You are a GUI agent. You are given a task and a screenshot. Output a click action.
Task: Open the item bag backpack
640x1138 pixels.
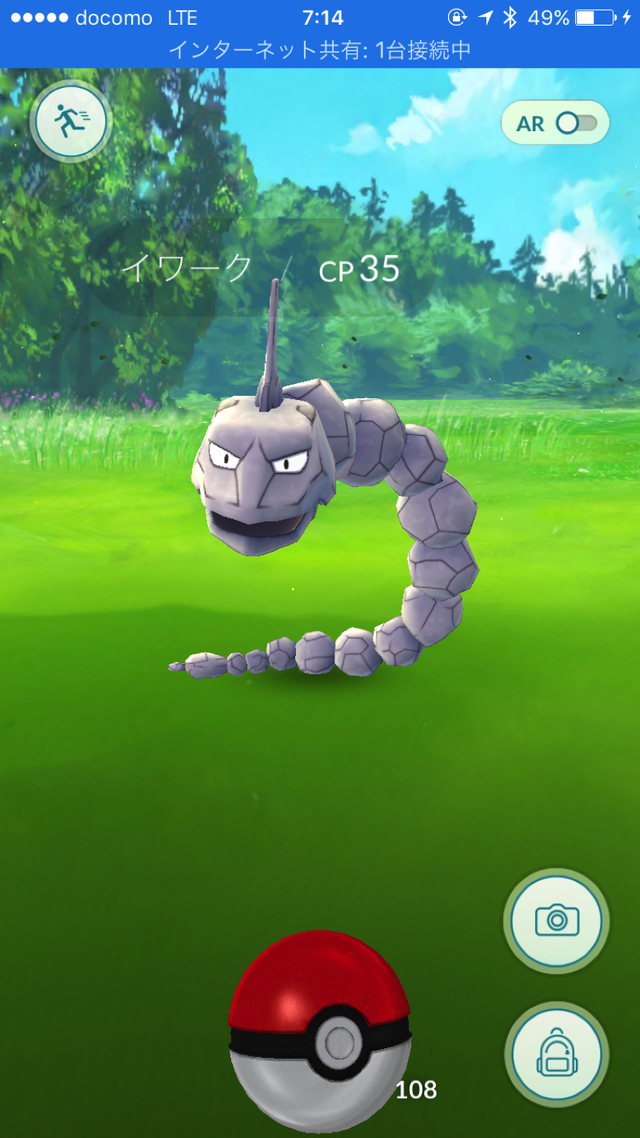556,1053
